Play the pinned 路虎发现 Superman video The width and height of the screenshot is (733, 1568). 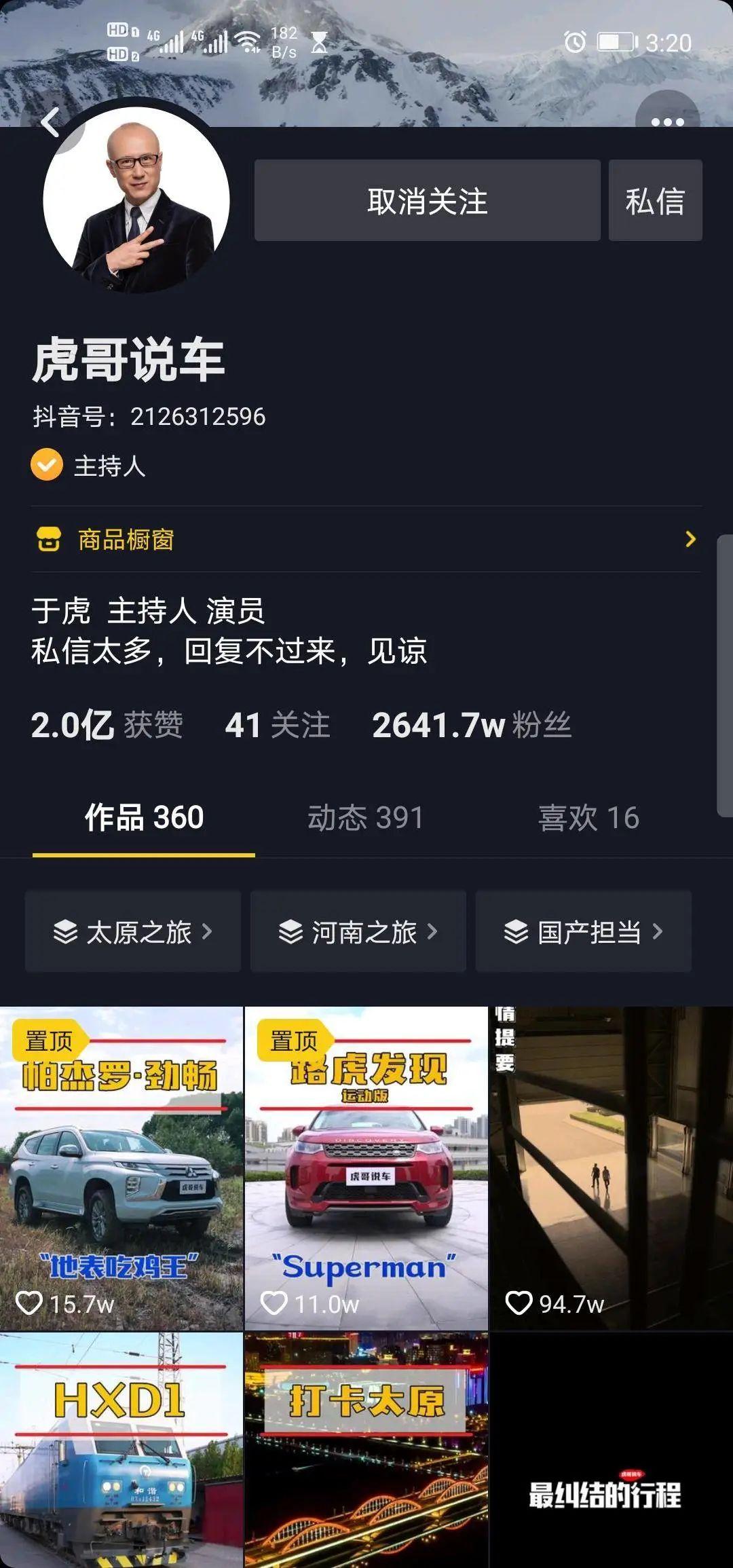point(366,1168)
